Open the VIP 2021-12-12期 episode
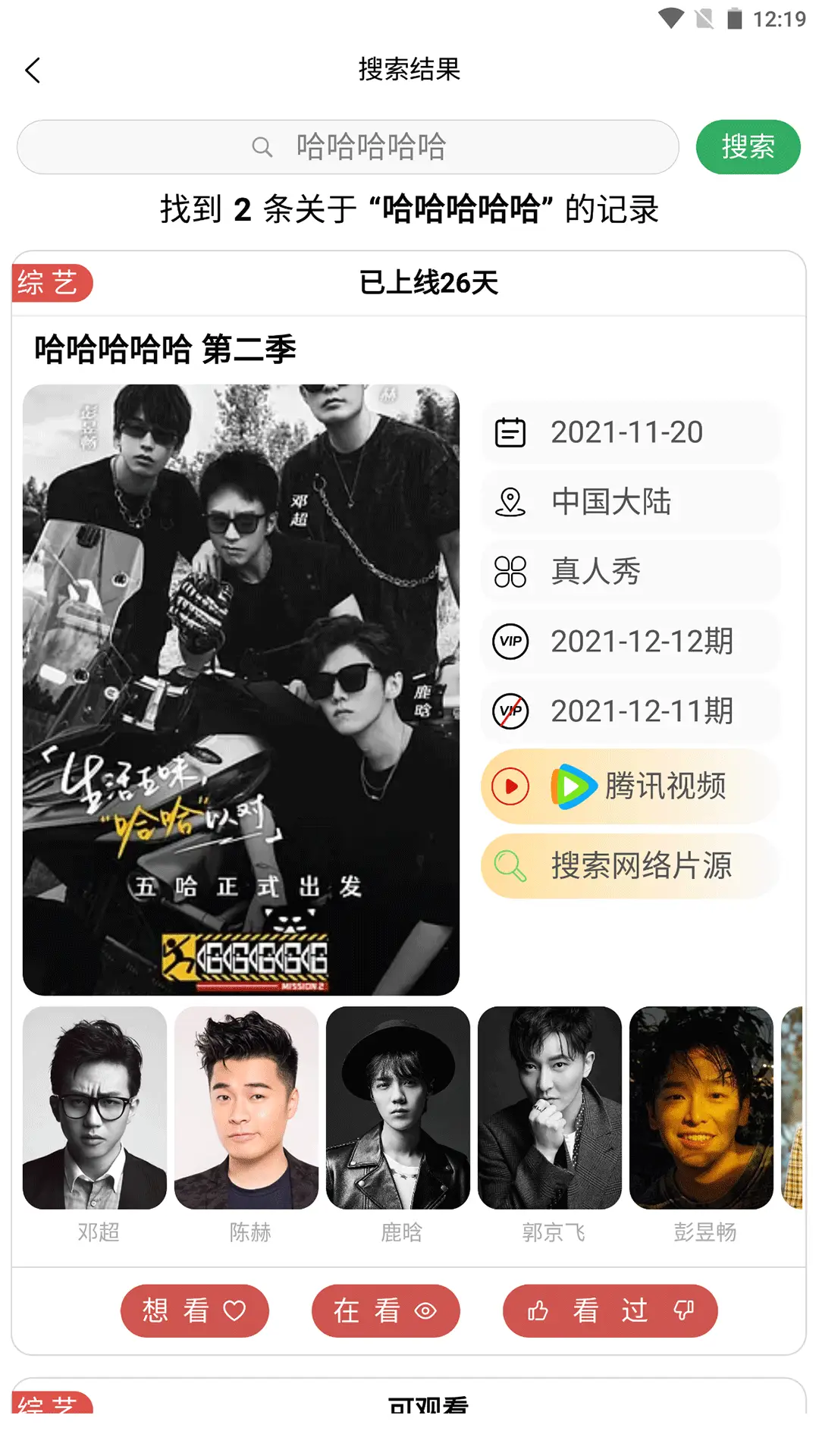Viewport: 819px width, 1456px height. tap(629, 642)
